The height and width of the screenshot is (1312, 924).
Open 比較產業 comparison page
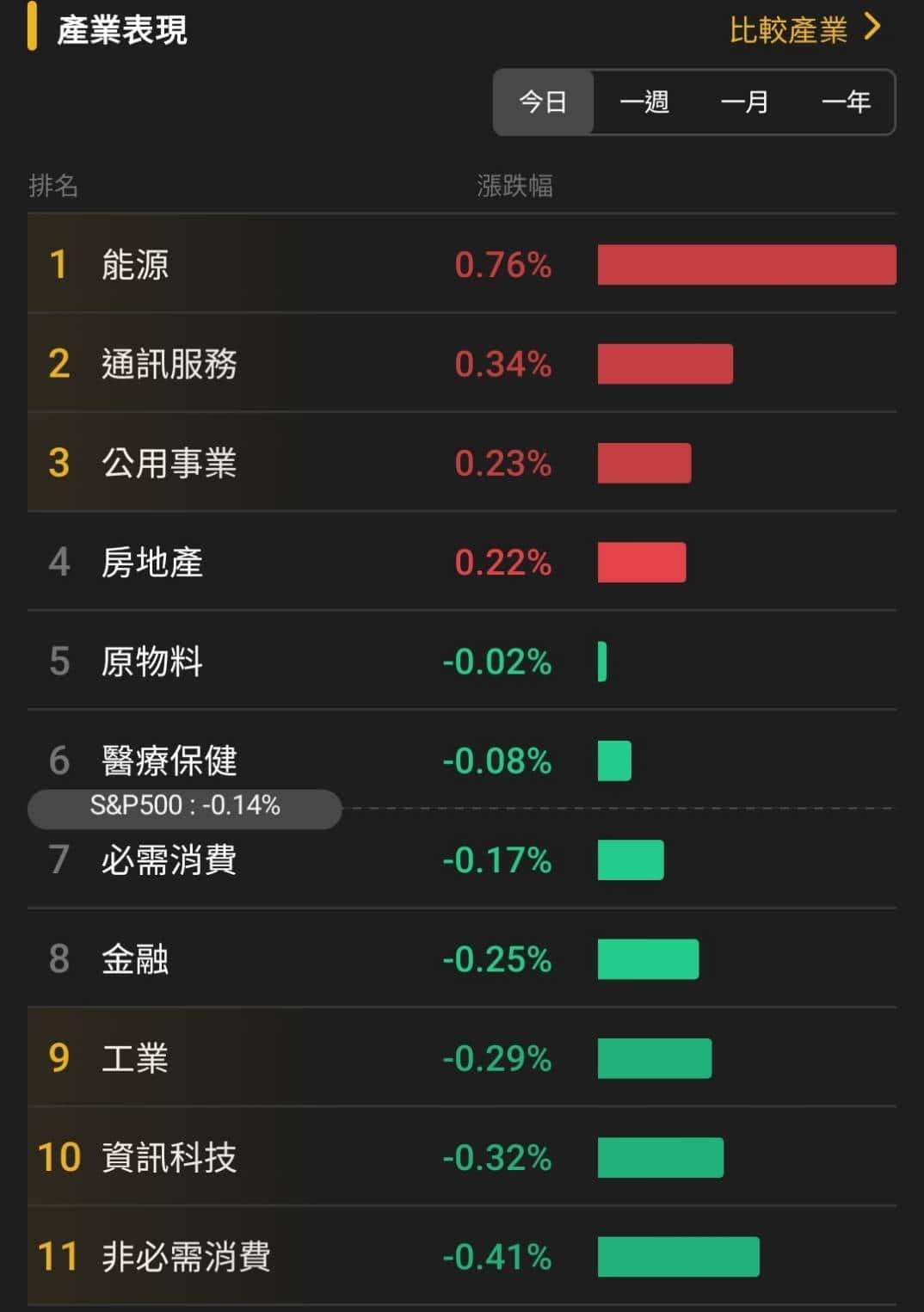(x=788, y=29)
